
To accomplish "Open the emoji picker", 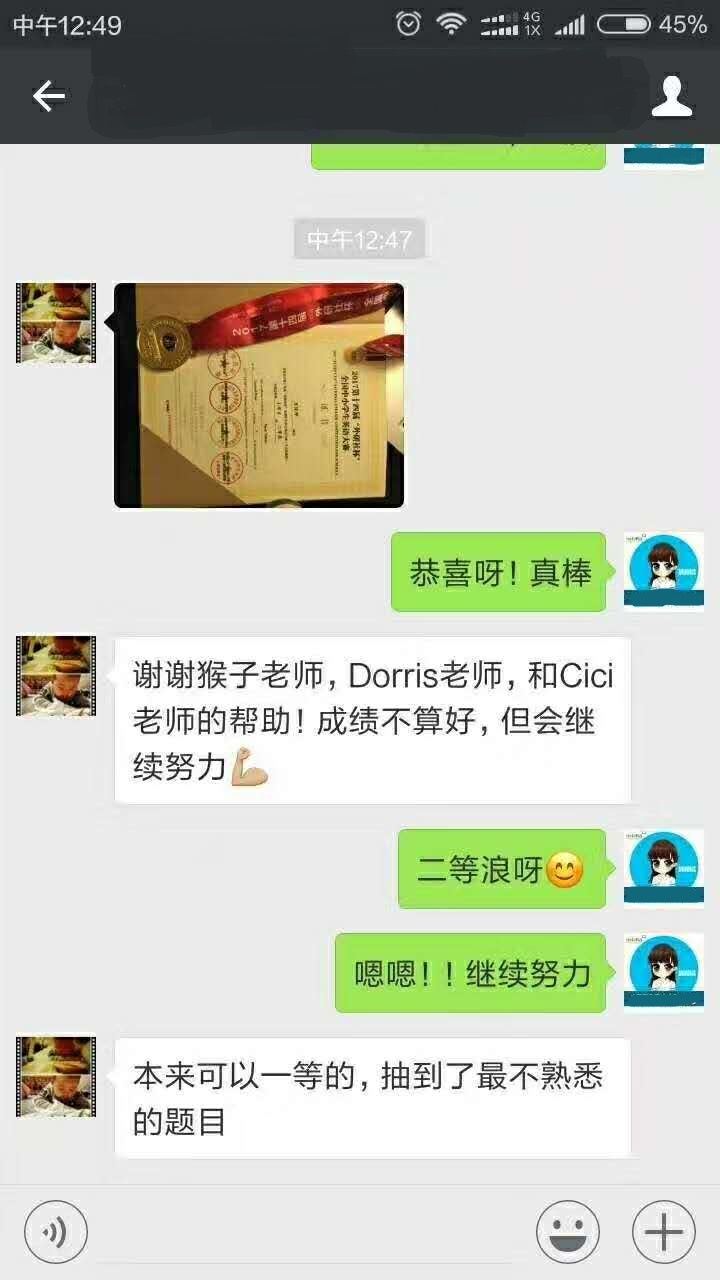I will pos(567,1231).
